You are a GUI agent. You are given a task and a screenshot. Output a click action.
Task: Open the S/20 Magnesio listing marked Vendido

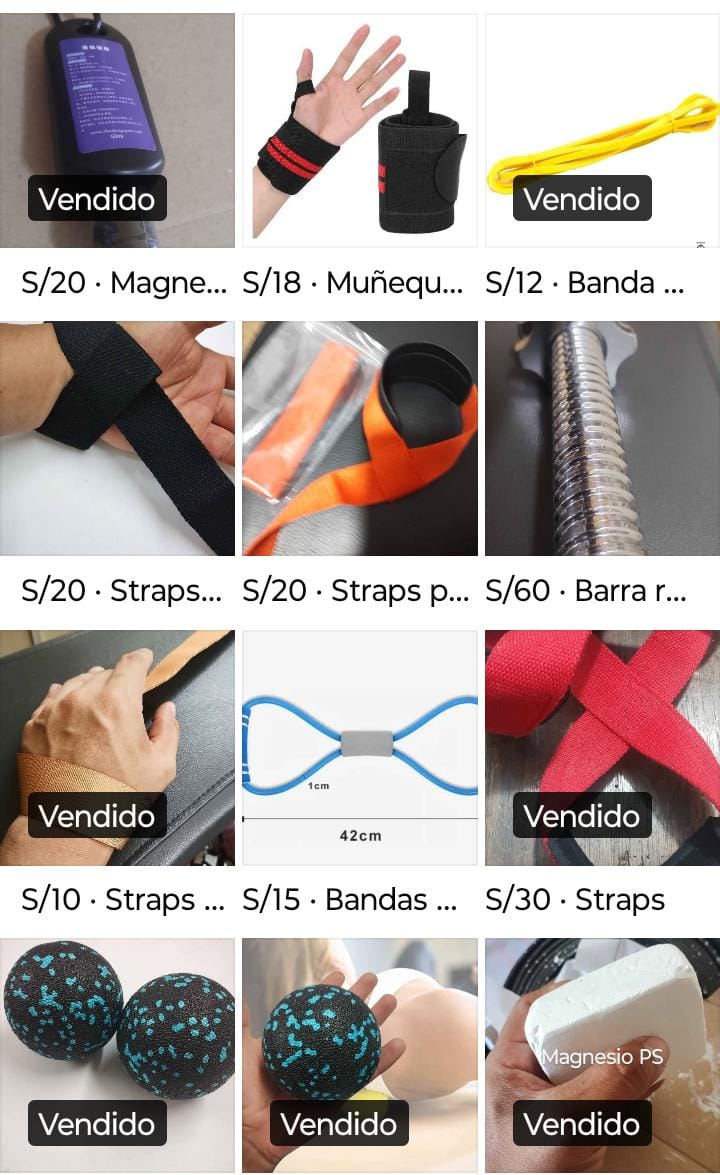click(117, 130)
